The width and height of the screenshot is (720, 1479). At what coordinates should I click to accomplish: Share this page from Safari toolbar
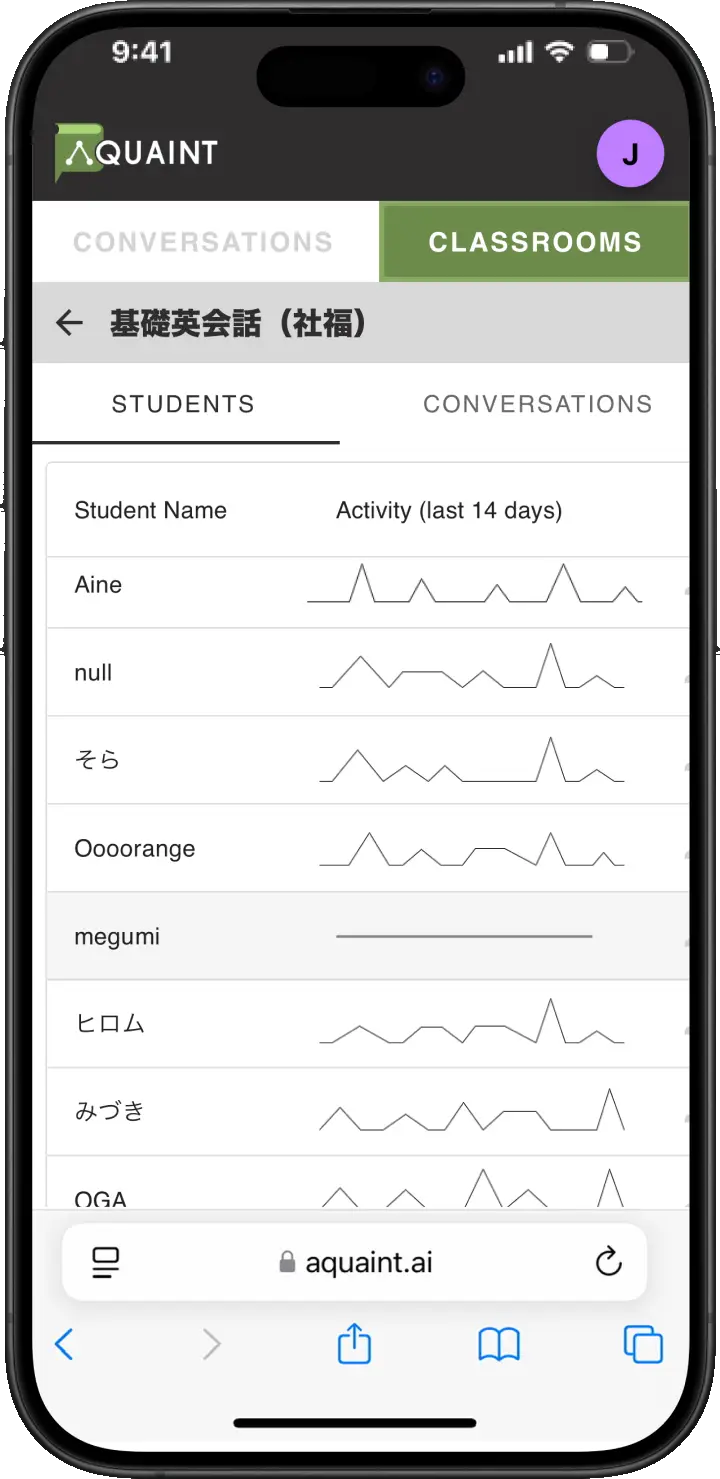tap(354, 1343)
